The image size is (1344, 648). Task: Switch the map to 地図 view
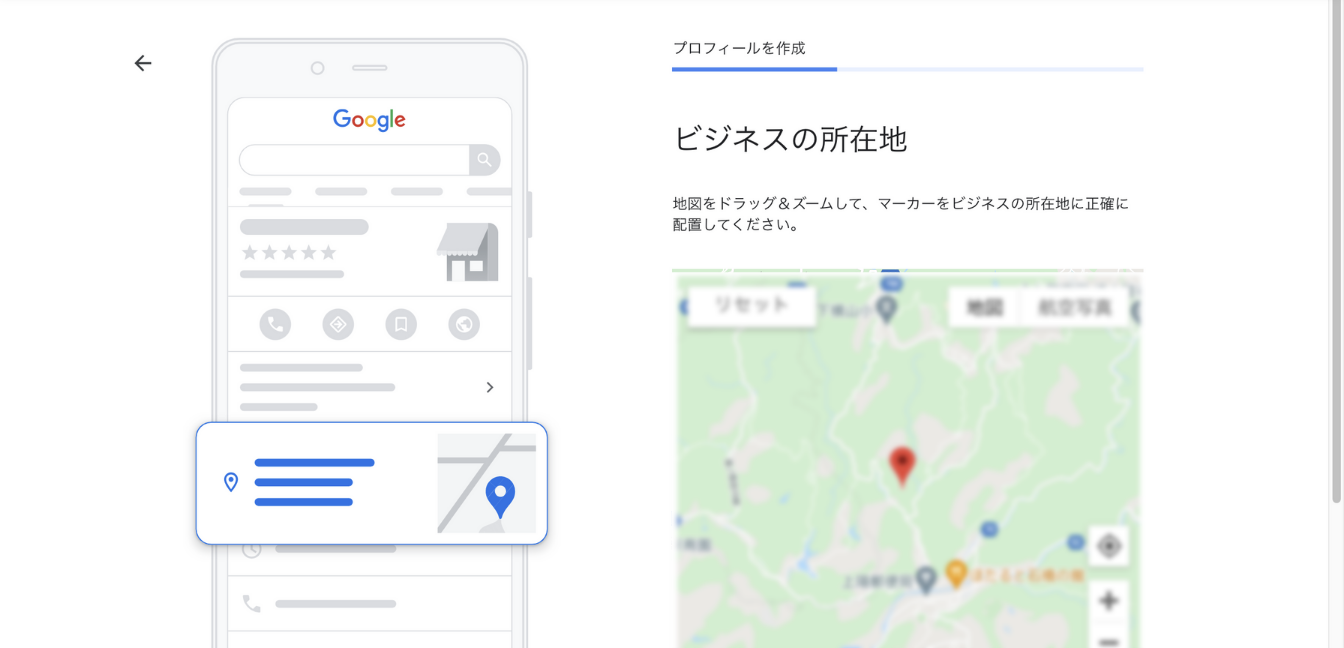983,307
